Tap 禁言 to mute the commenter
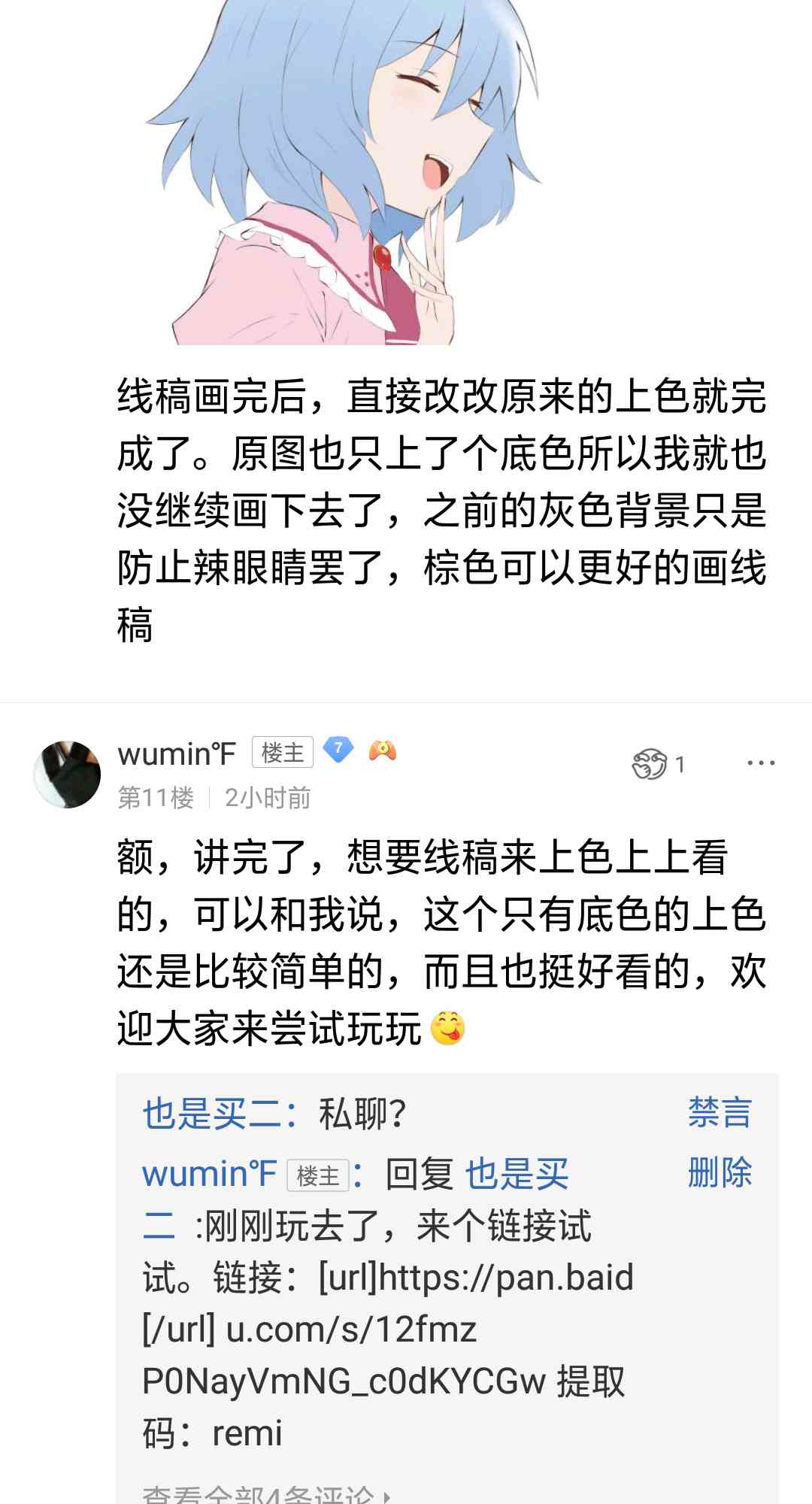The height and width of the screenshot is (1504, 812). click(720, 1112)
